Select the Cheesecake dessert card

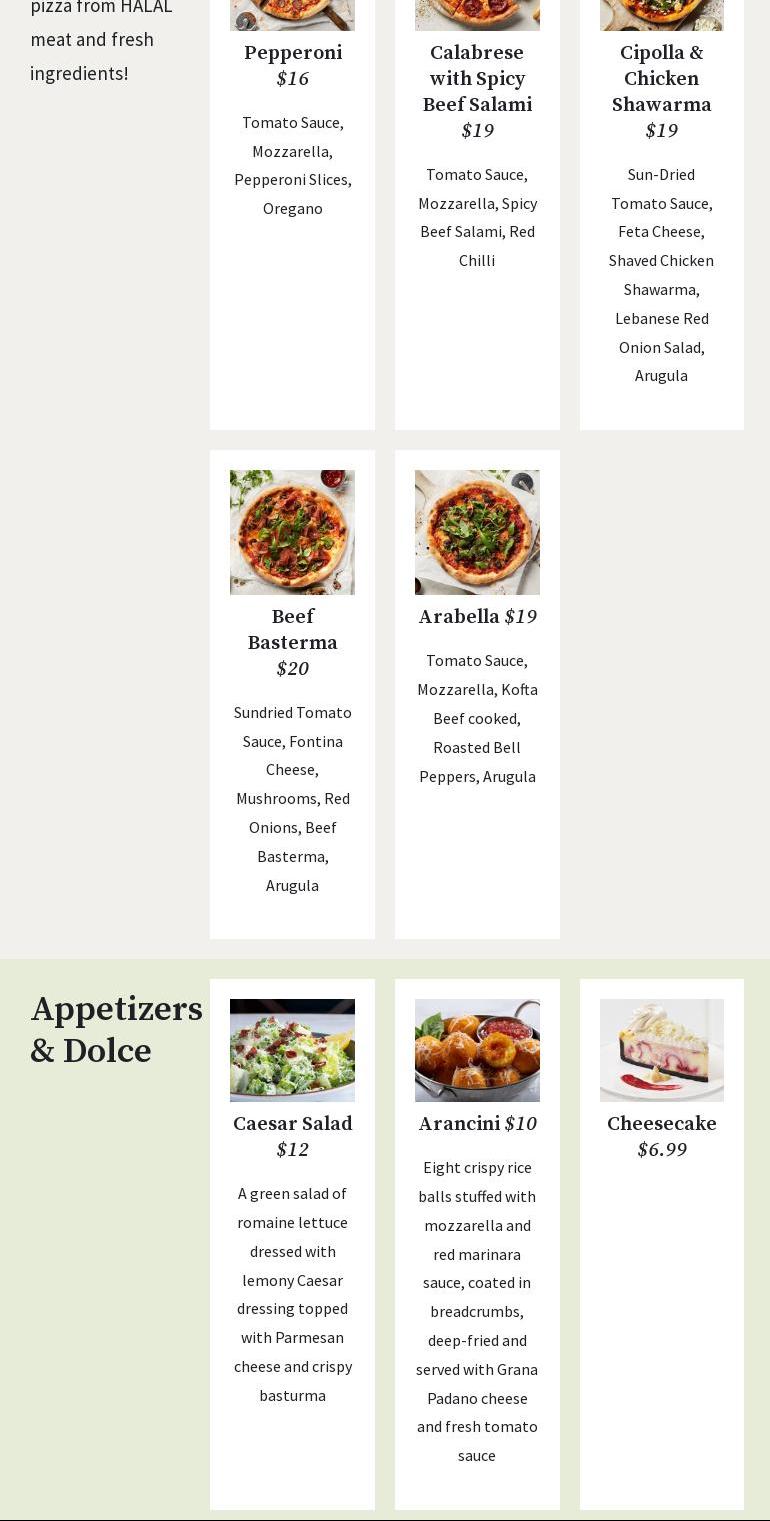(661, 1124)
